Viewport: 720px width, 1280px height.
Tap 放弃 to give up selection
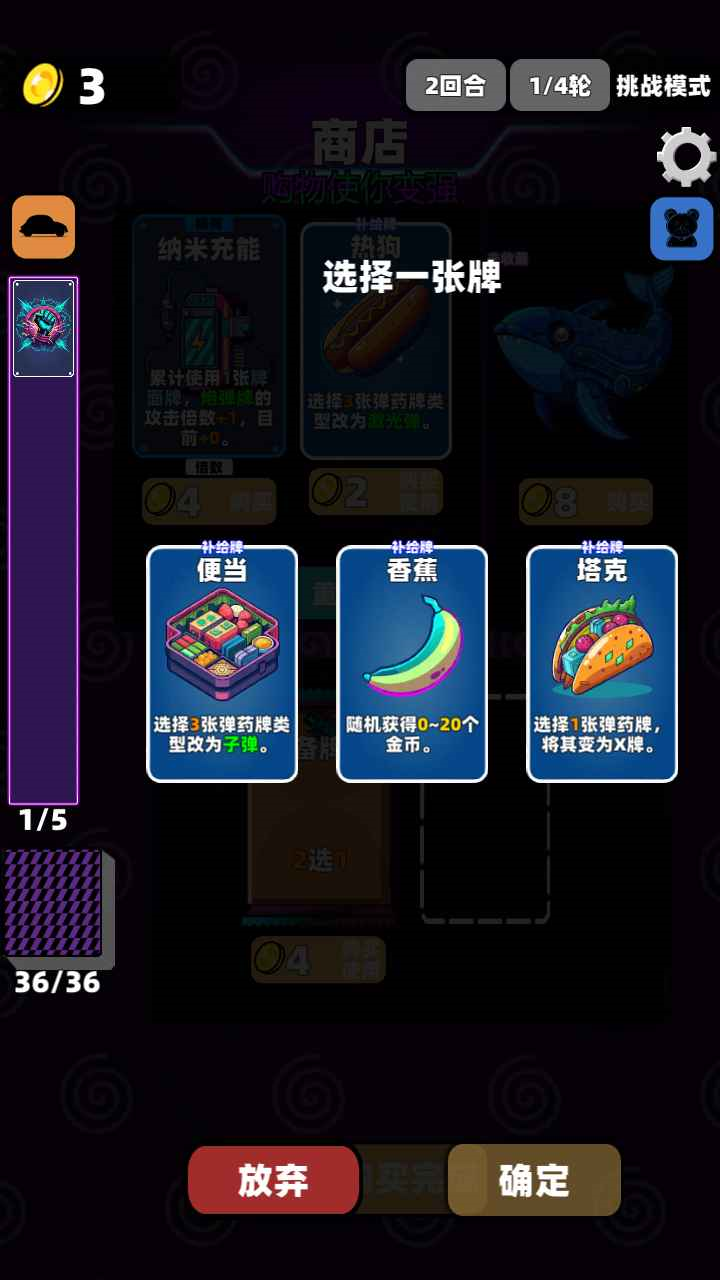click(273, 1180)
